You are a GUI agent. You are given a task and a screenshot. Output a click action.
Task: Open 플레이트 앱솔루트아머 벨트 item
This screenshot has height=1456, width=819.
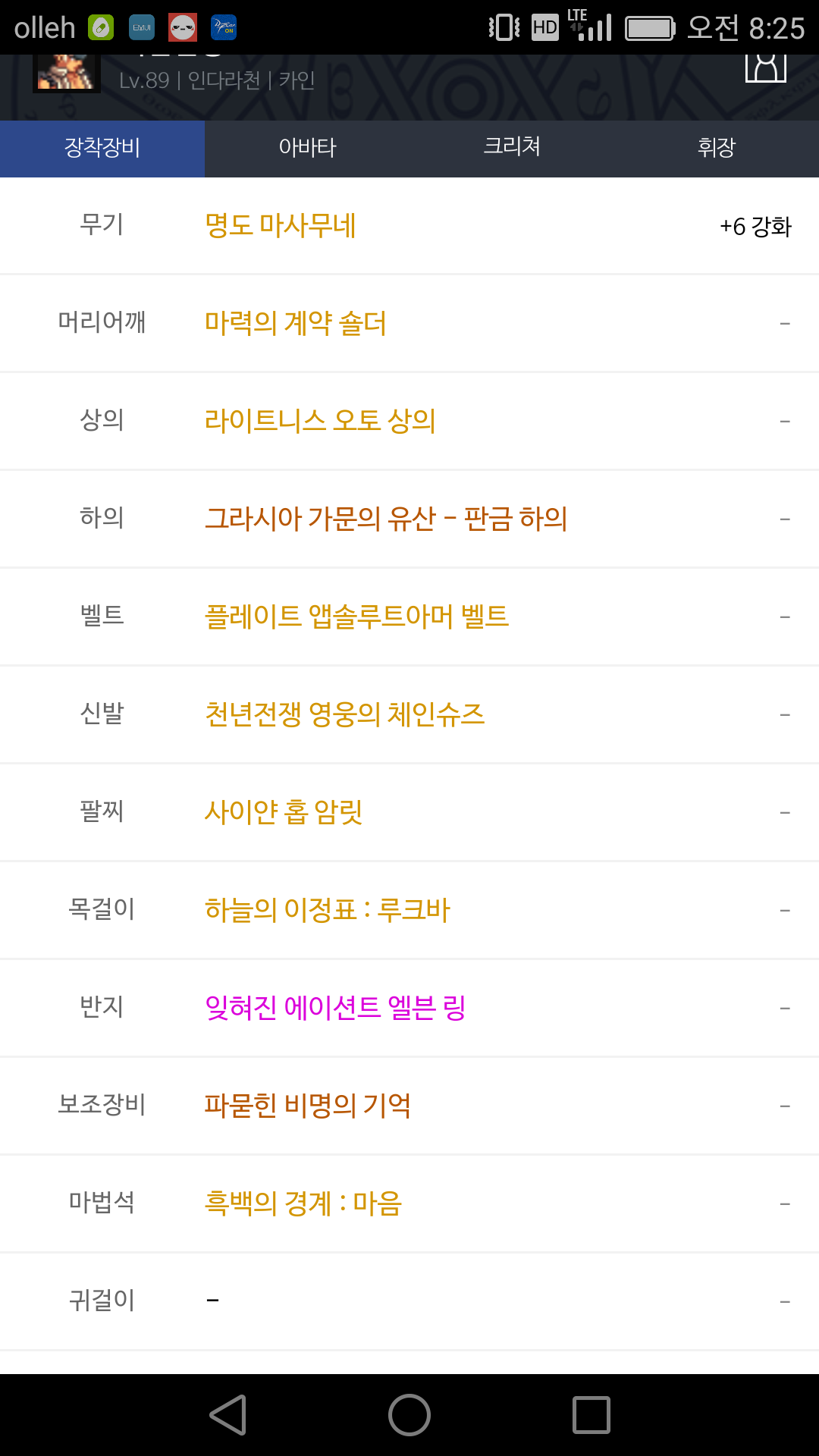pos(356,617)
